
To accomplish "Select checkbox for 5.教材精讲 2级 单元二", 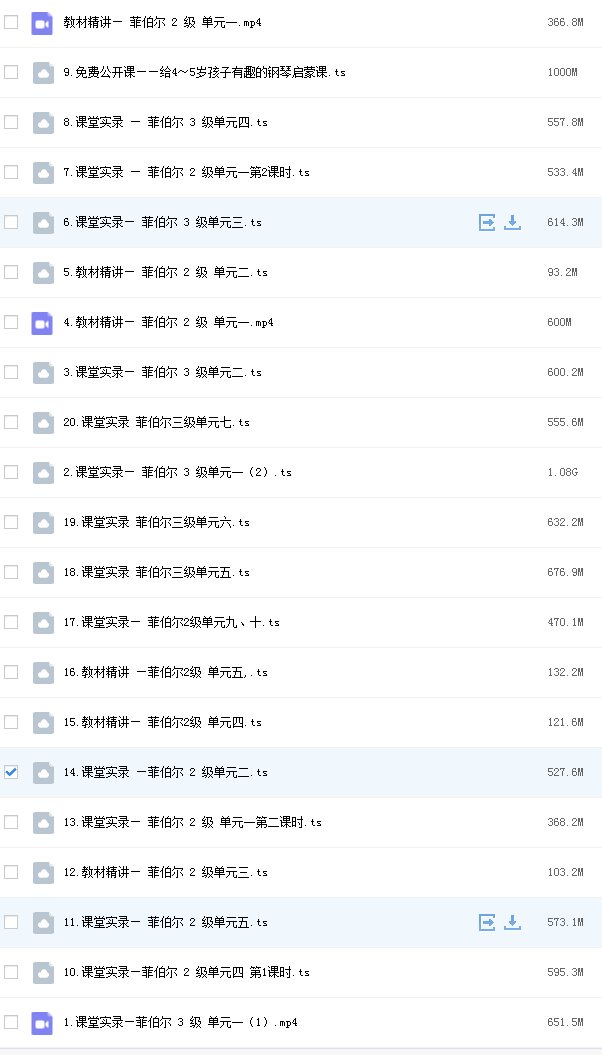I will (11, 272).
